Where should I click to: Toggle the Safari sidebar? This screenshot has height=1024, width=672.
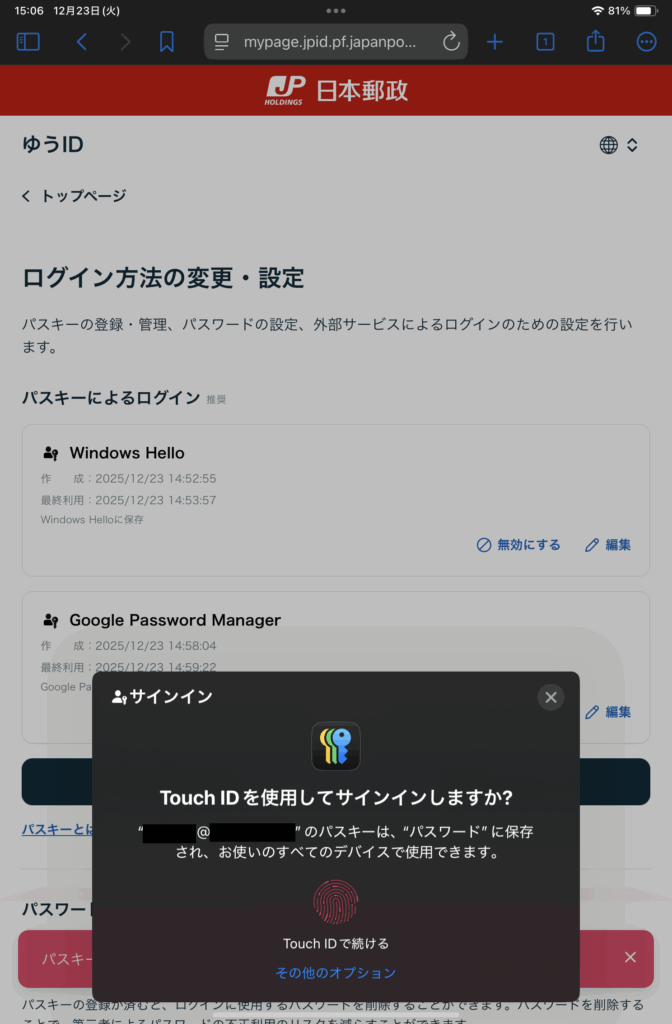28,42
